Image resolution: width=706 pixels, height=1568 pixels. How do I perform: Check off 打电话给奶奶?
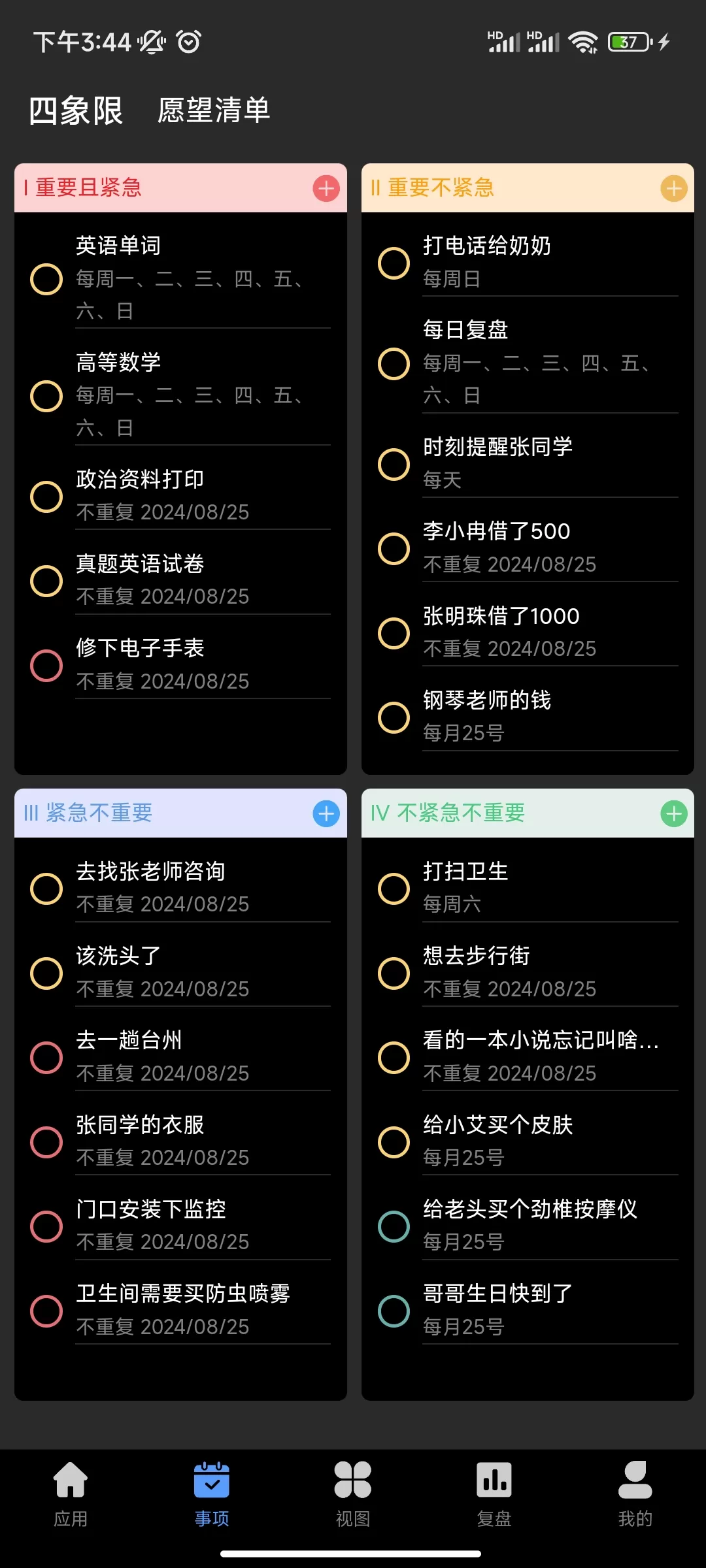tap(394, 263)
